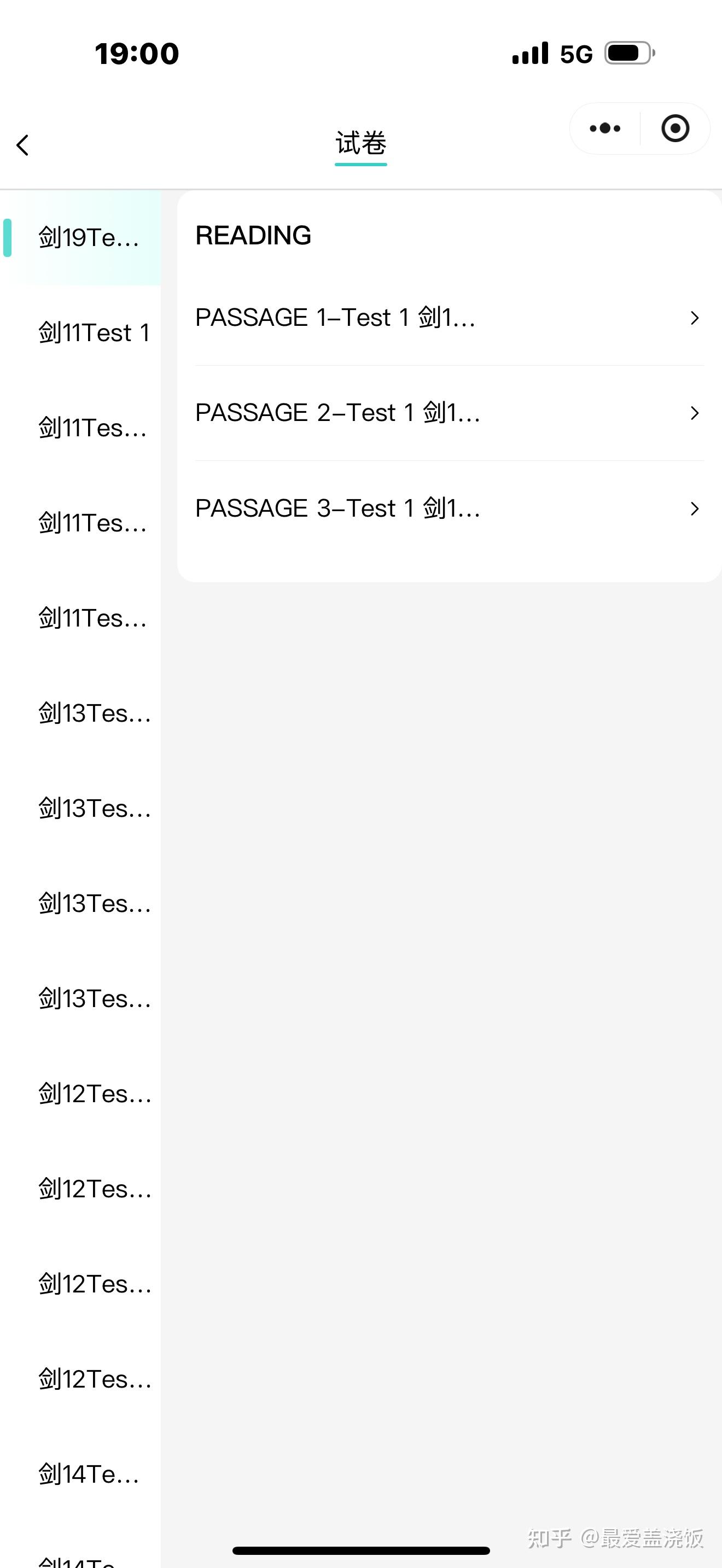Switch to 剑11Test 1 in the sidebar

click(x=94, y=333)
